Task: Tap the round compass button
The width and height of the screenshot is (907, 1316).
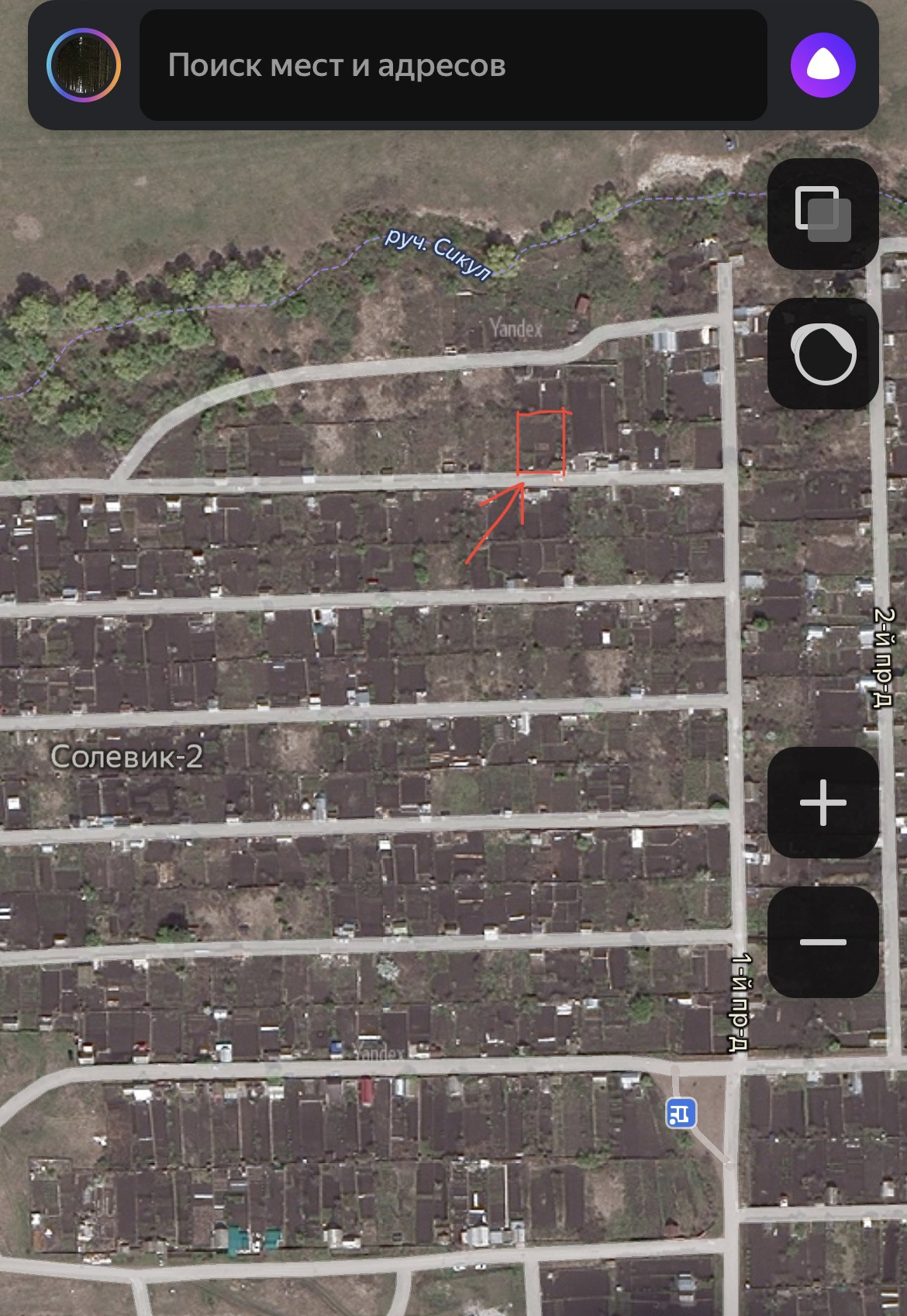Action: [x=823, y=354]
